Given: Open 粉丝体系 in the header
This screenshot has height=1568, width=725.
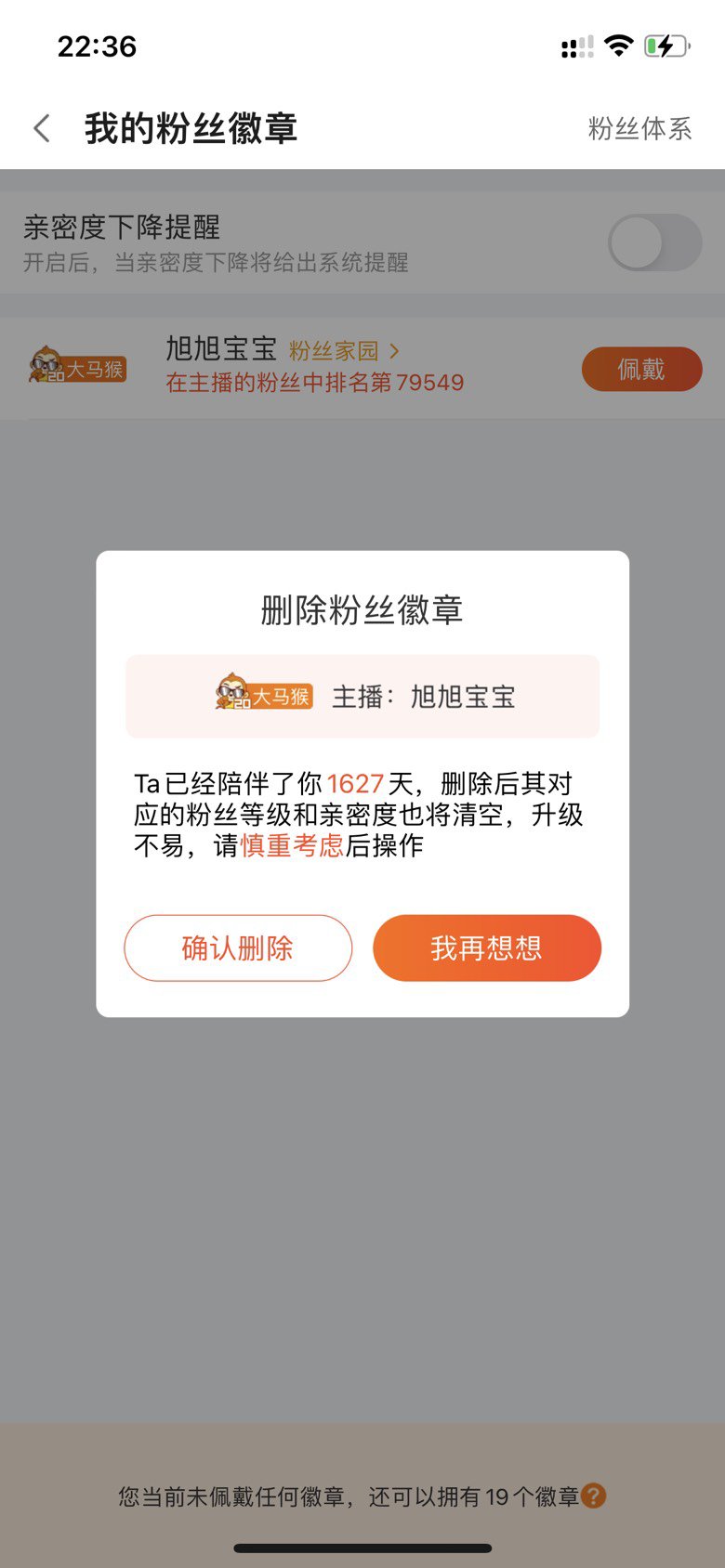Looking at the screenshot, I should (640, 128).
